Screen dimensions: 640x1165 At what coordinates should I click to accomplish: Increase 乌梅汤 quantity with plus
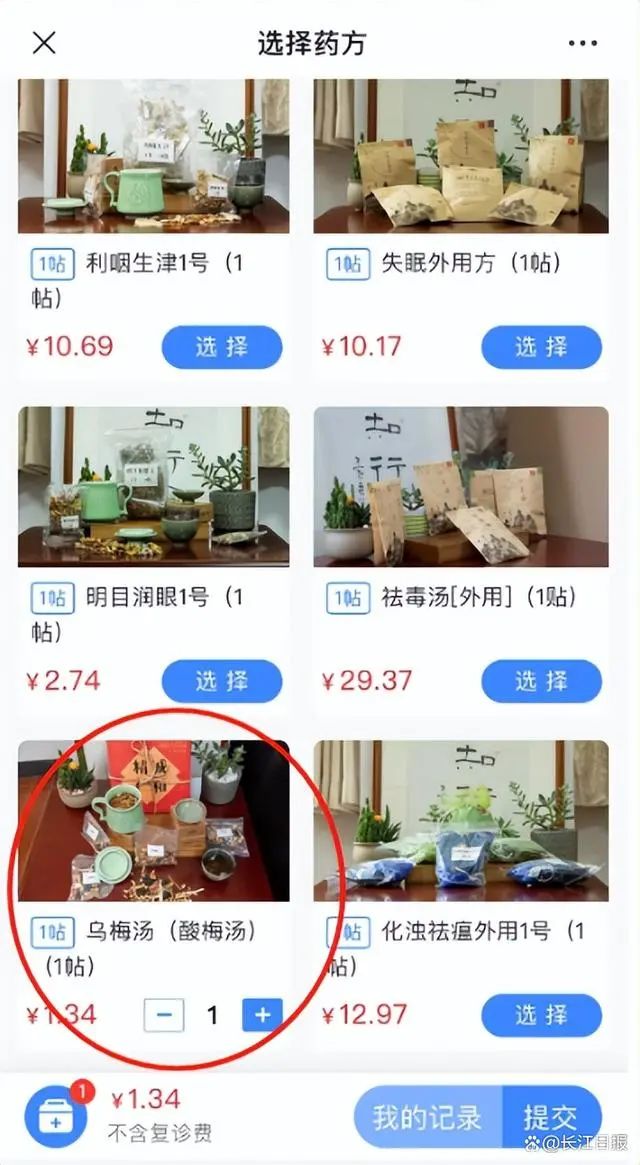click(262, 1015)
